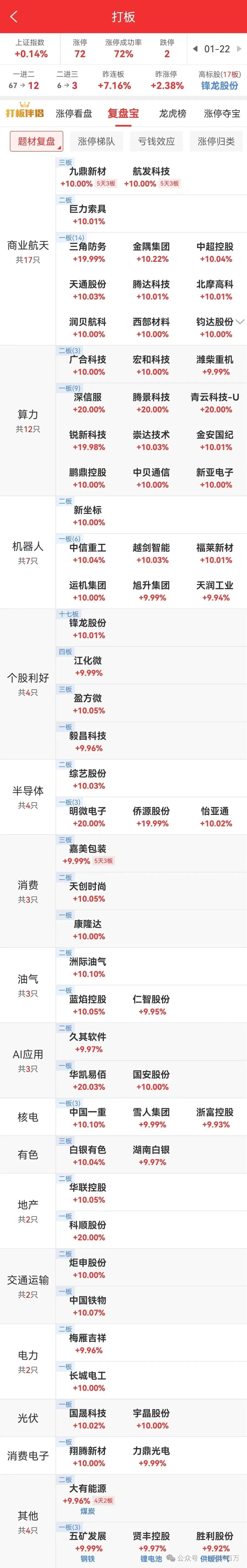Open the high-flyer stock 锋龙股份 link

[x=219, y=86]
